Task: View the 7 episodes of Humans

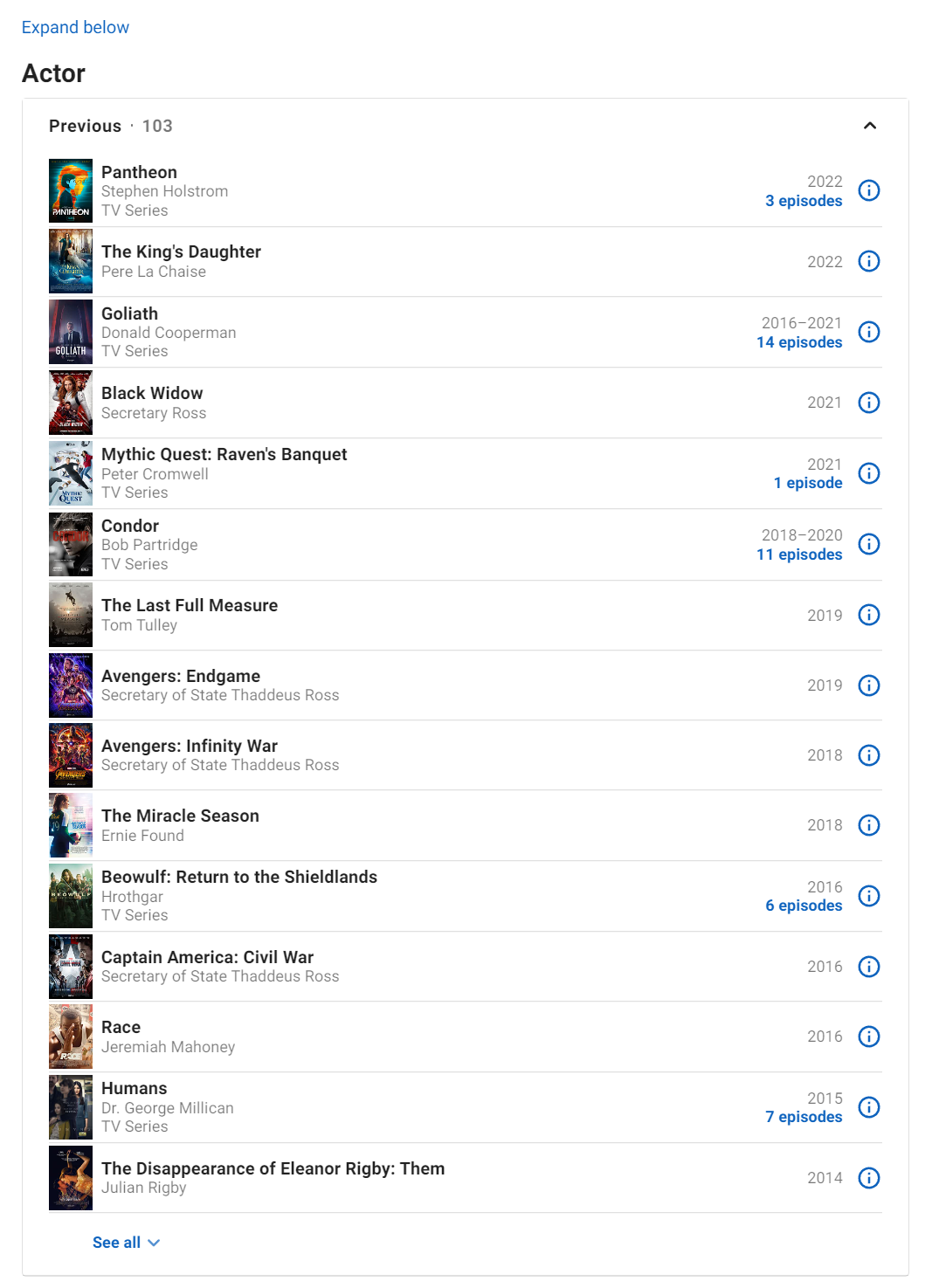Action: [804, 1117]
